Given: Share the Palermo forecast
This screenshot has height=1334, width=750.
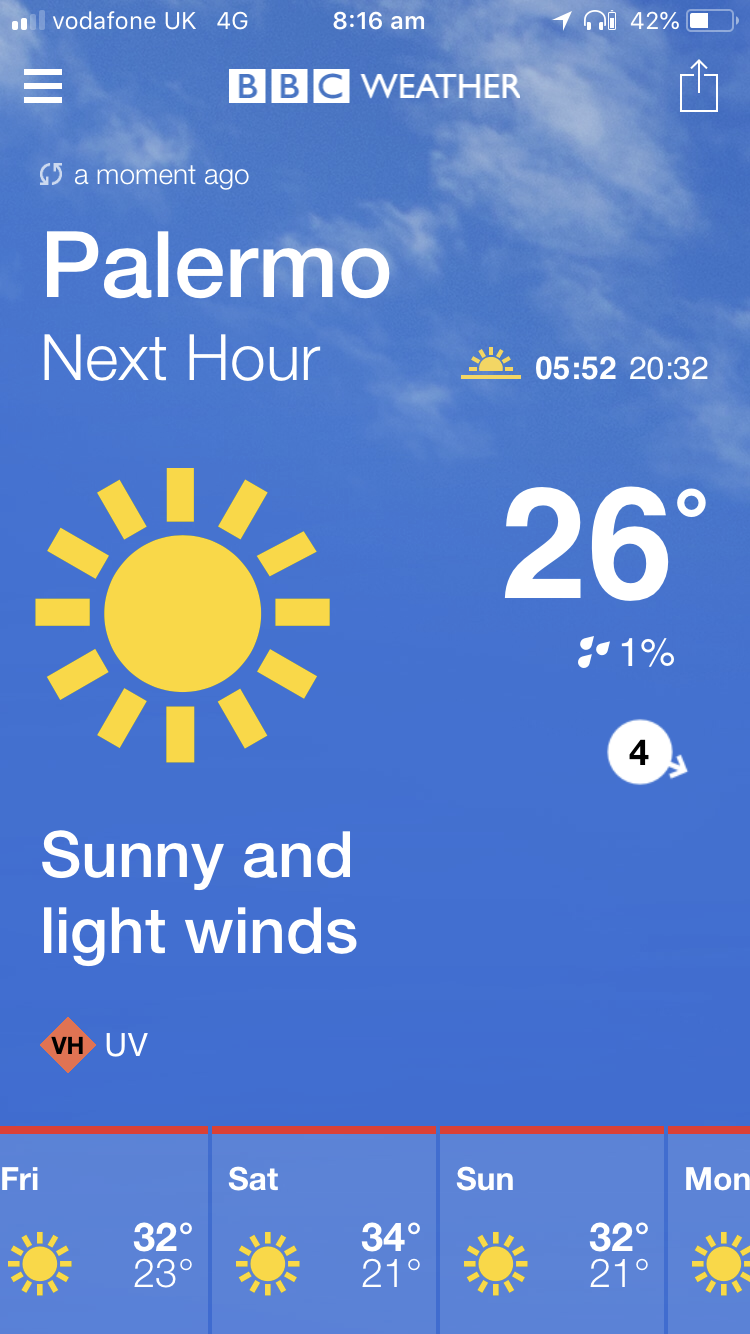Looking at the screenshot, I should point(699,86).
